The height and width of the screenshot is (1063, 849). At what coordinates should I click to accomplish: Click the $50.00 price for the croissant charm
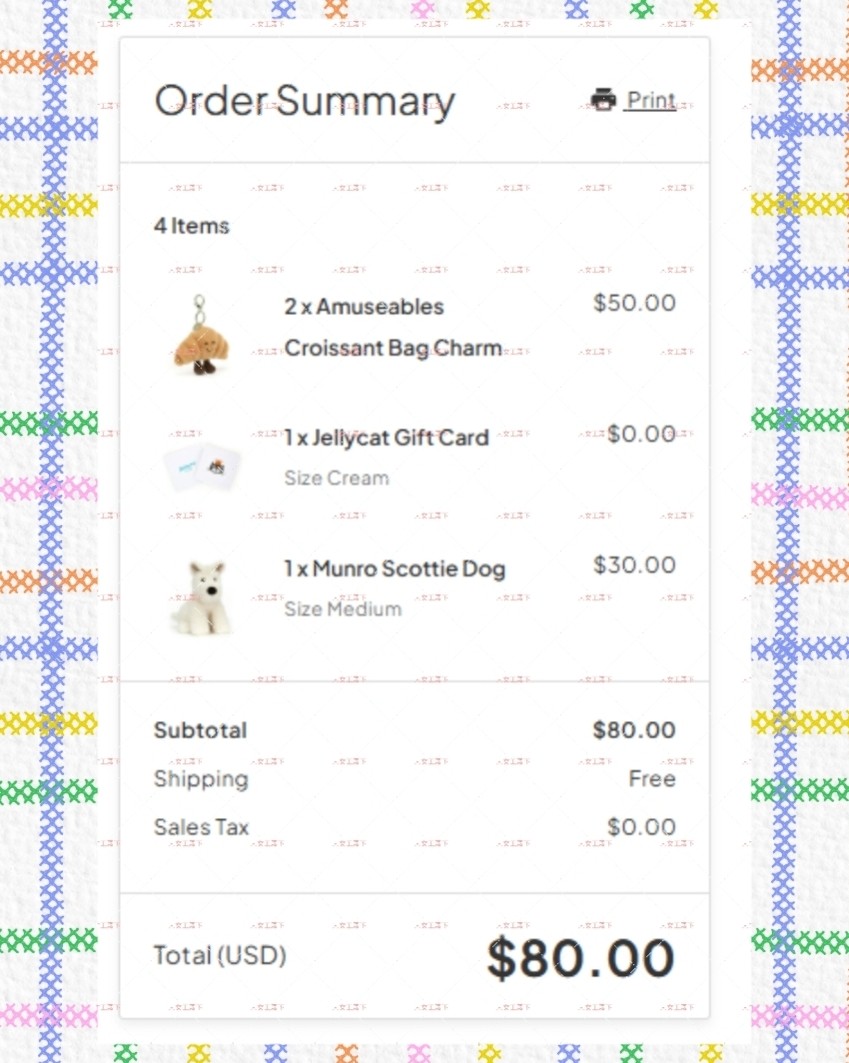pyautogui.click(x=634, y=302)
